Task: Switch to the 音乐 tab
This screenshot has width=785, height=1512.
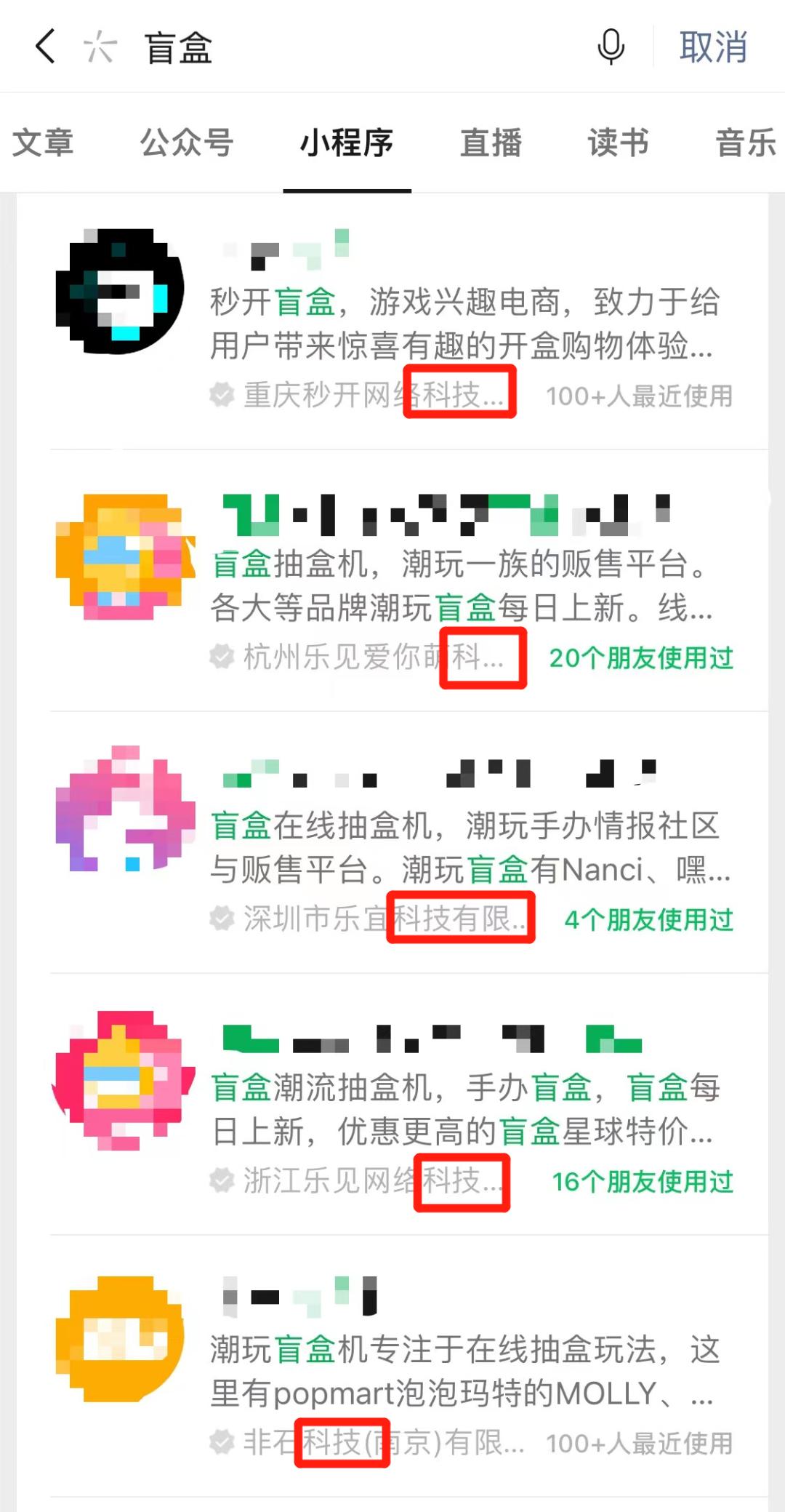Action: [746, 143]
